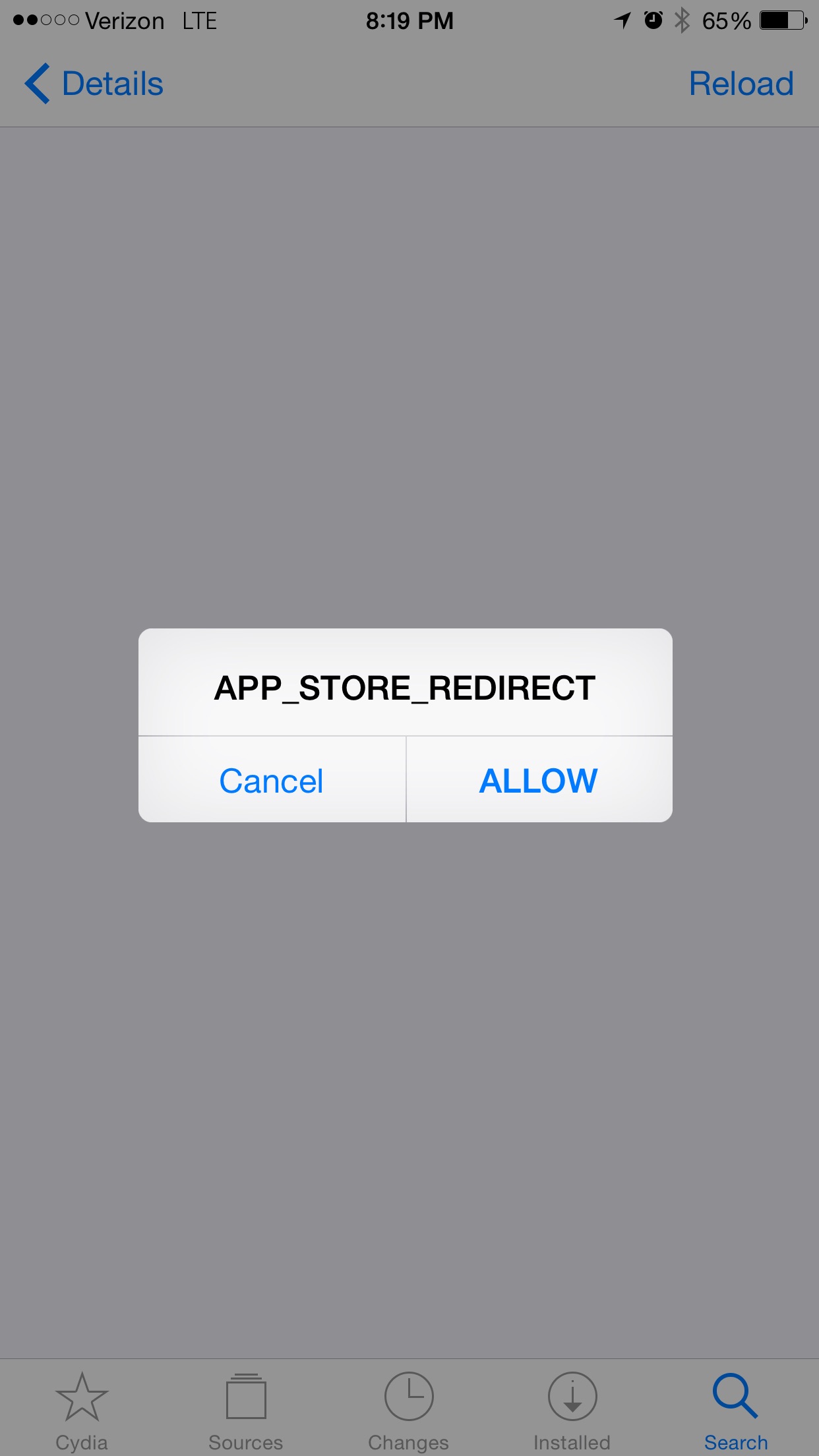
Task: Tap Reload in the top bar
Action: click(x=741, y=84)
